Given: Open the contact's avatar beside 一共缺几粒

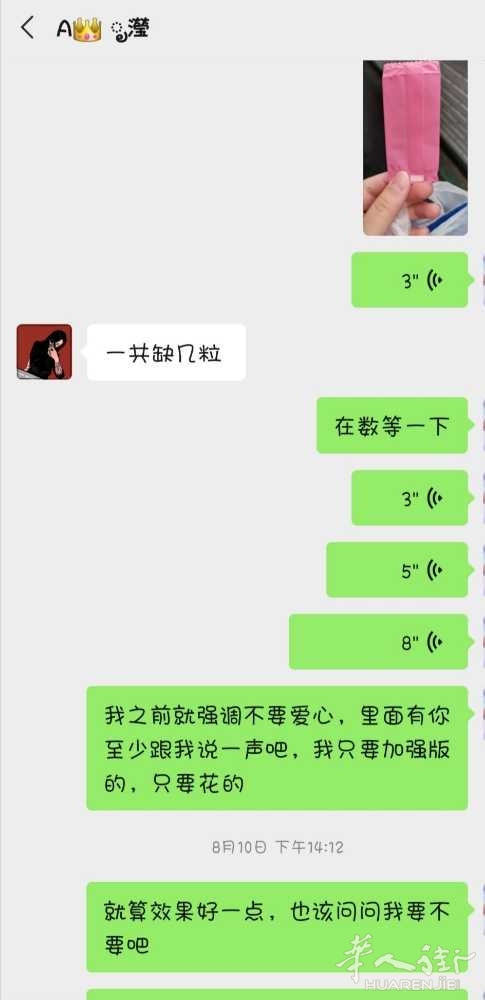Looking at the screenshot, I should tap(44, 351).
